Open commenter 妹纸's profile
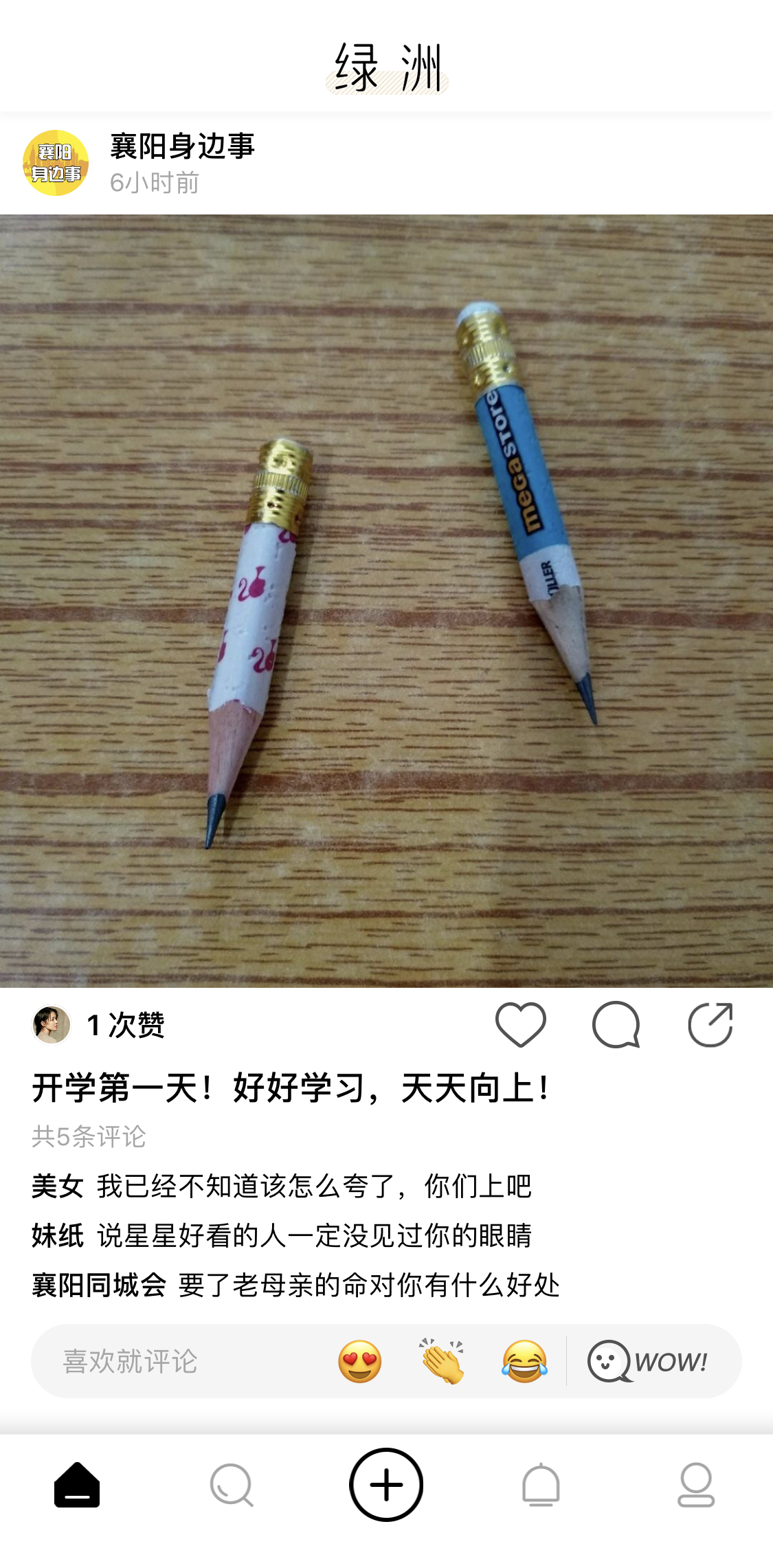Screen dimensions: 773x1568 tap(58, 1235)
